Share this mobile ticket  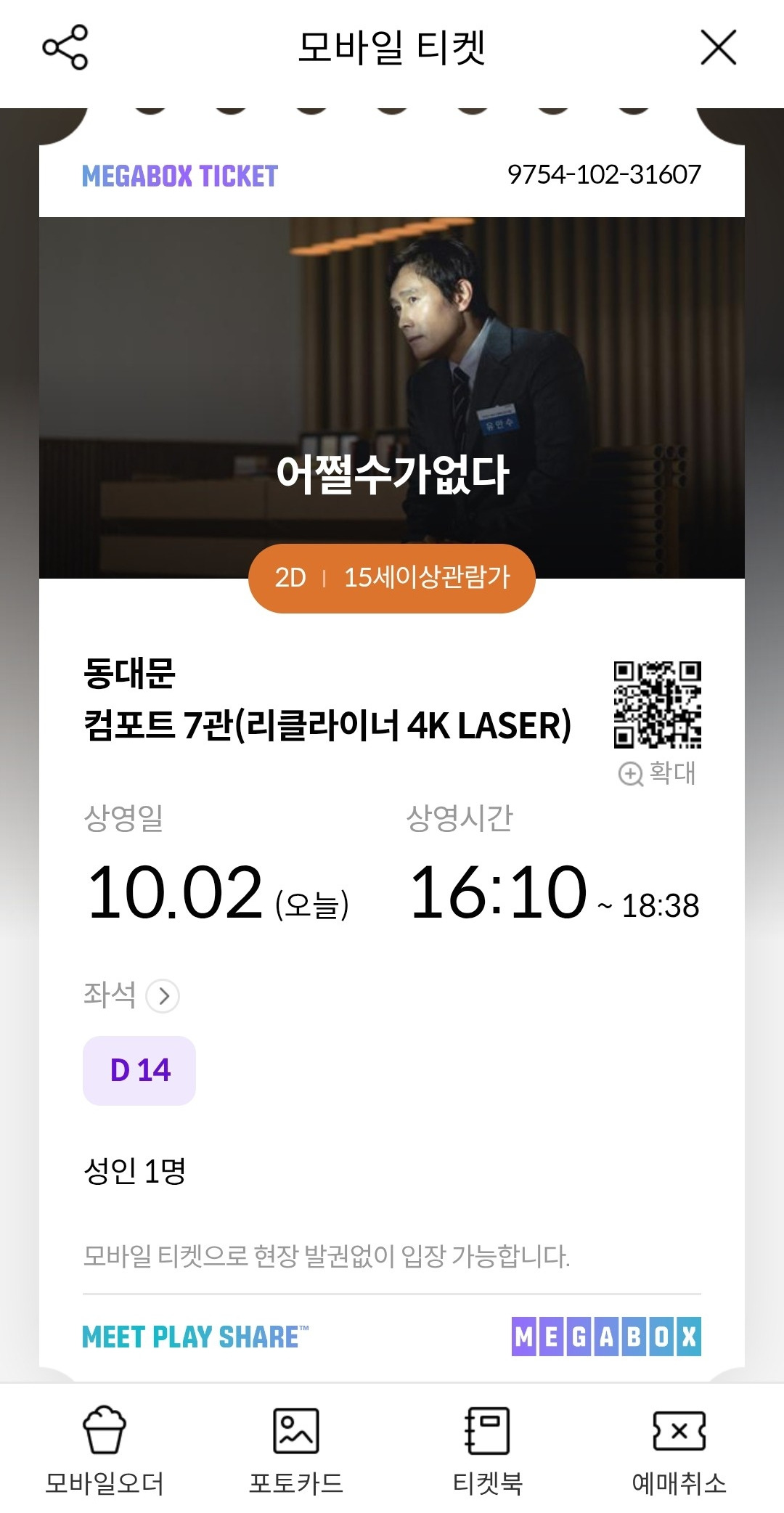(65, 48)
